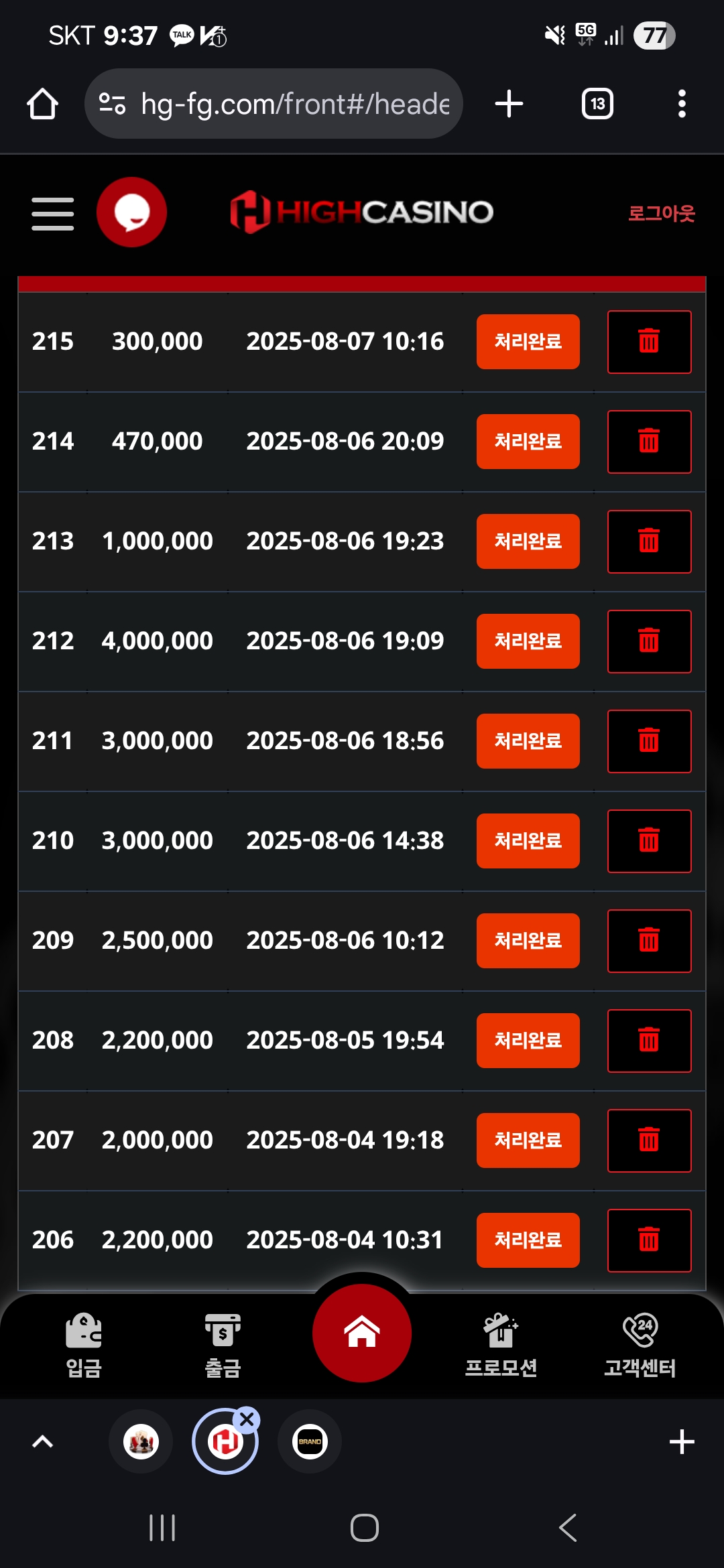Tap 처리완료 button for record 214
The image size is (724, 1568).
point(528,442)
